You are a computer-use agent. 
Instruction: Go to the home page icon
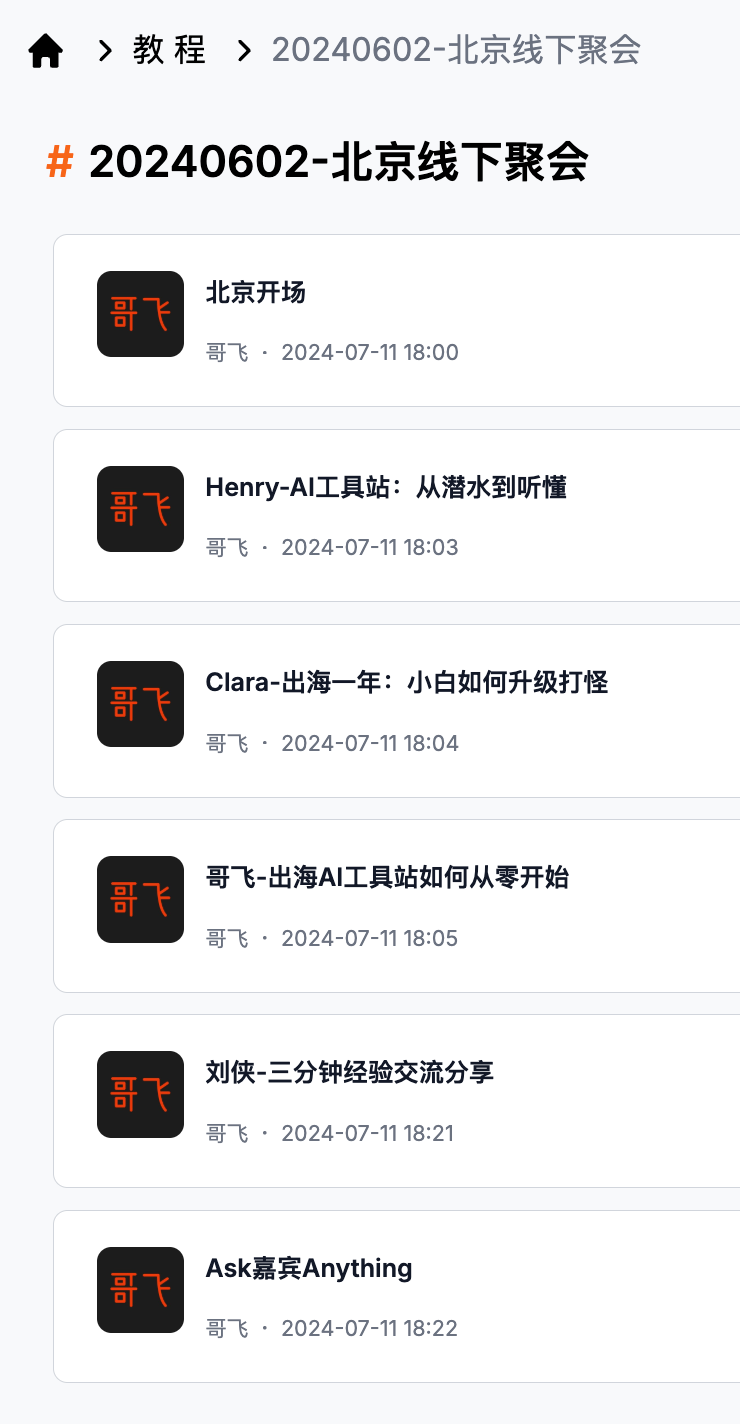[x=46, y=50]
